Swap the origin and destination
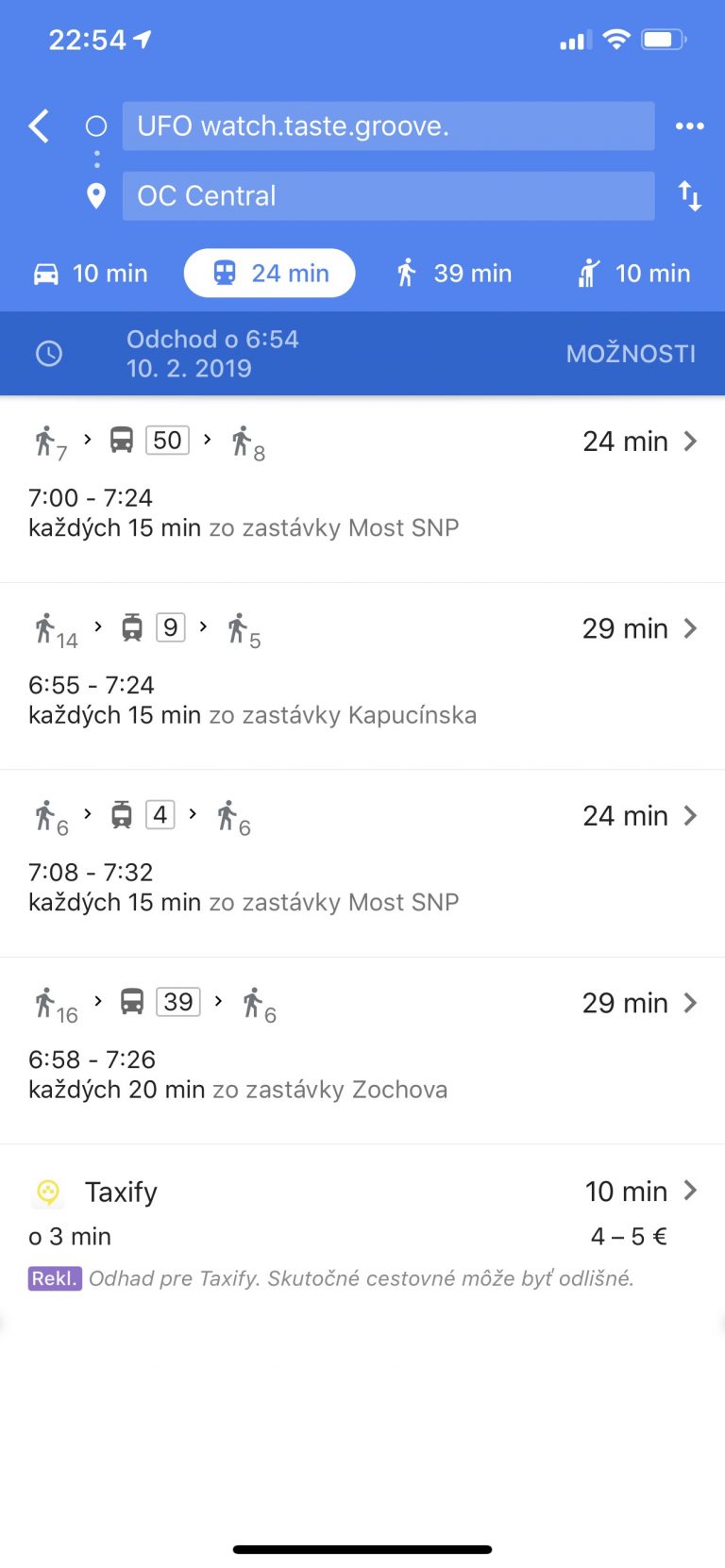This screenshot has height=1568, width=725. click(689, 196)
